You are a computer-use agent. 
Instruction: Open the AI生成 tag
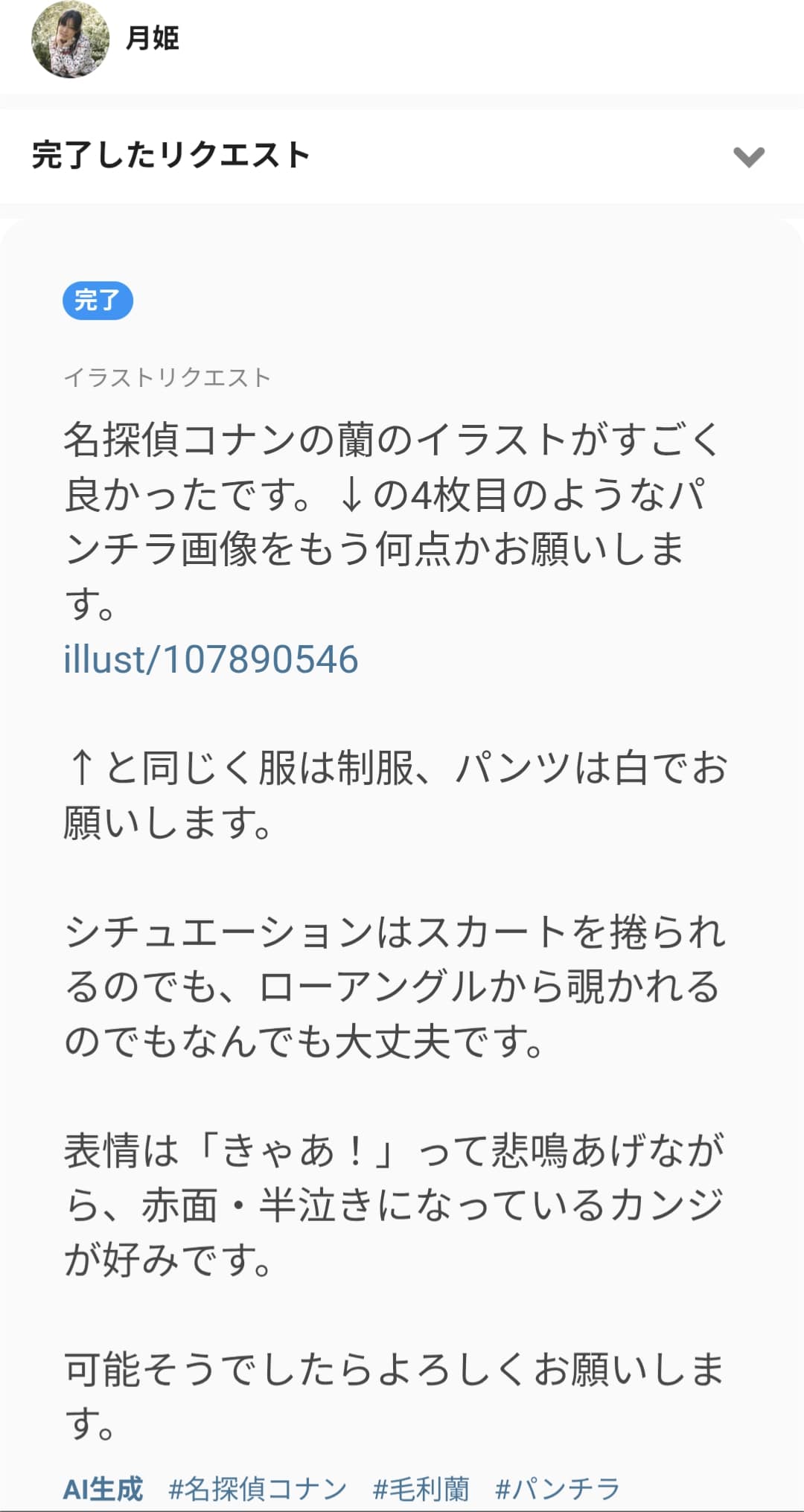tap(103, 1489)
